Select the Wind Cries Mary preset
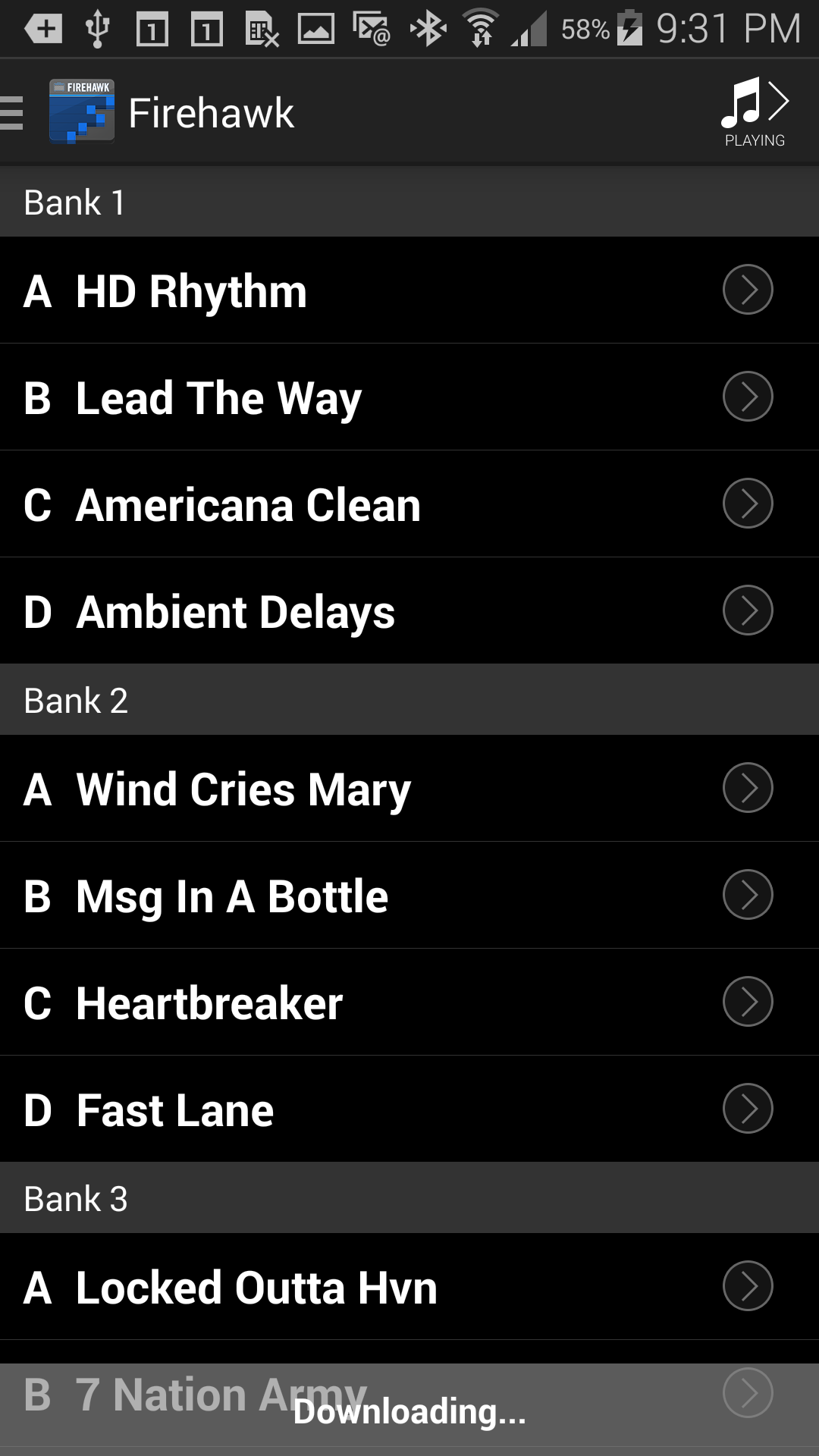The width and height of the screenshot is (819, 1456). tap(409, 789)
